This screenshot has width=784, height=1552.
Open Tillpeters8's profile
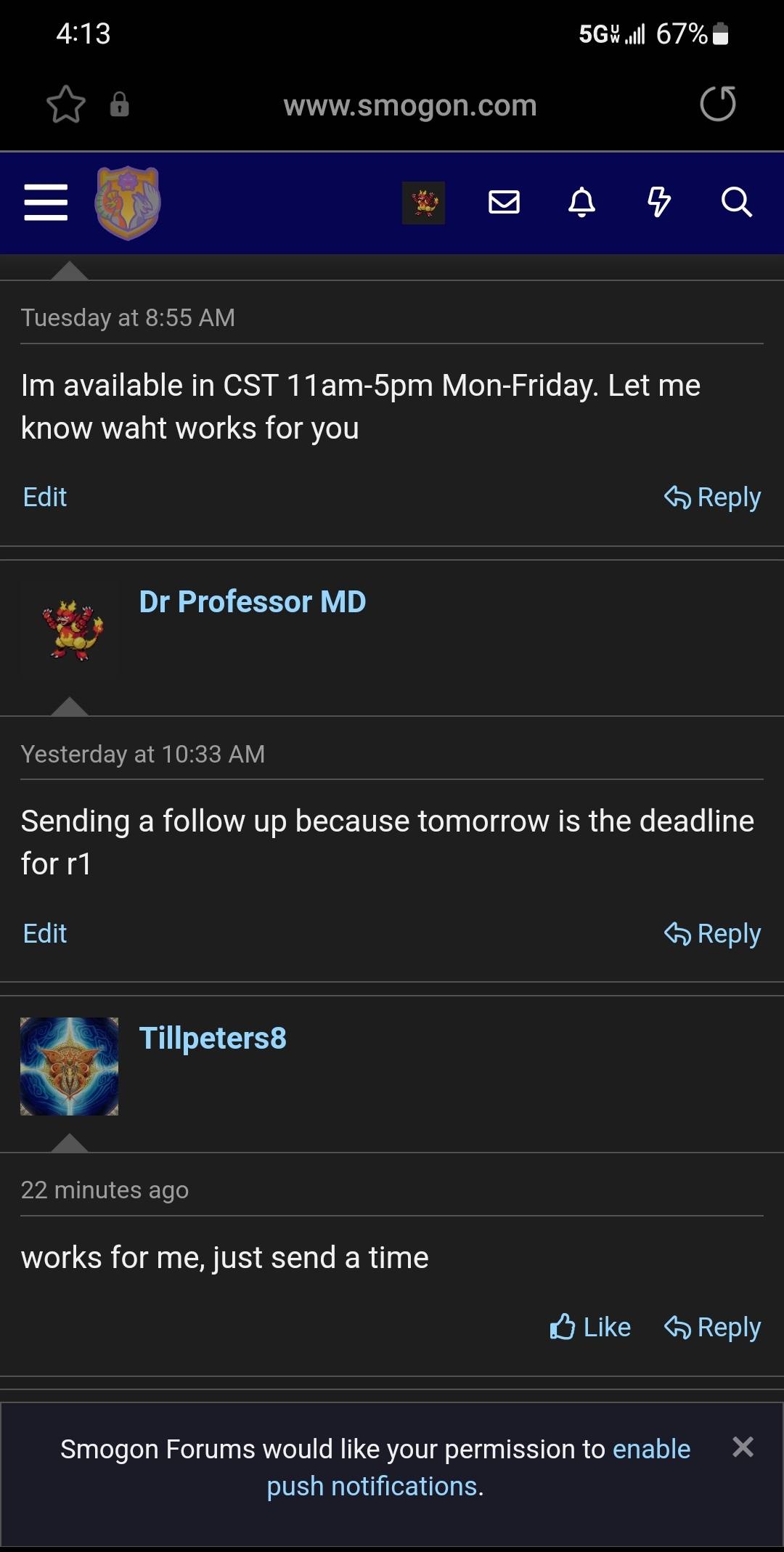coord(213,1039)
